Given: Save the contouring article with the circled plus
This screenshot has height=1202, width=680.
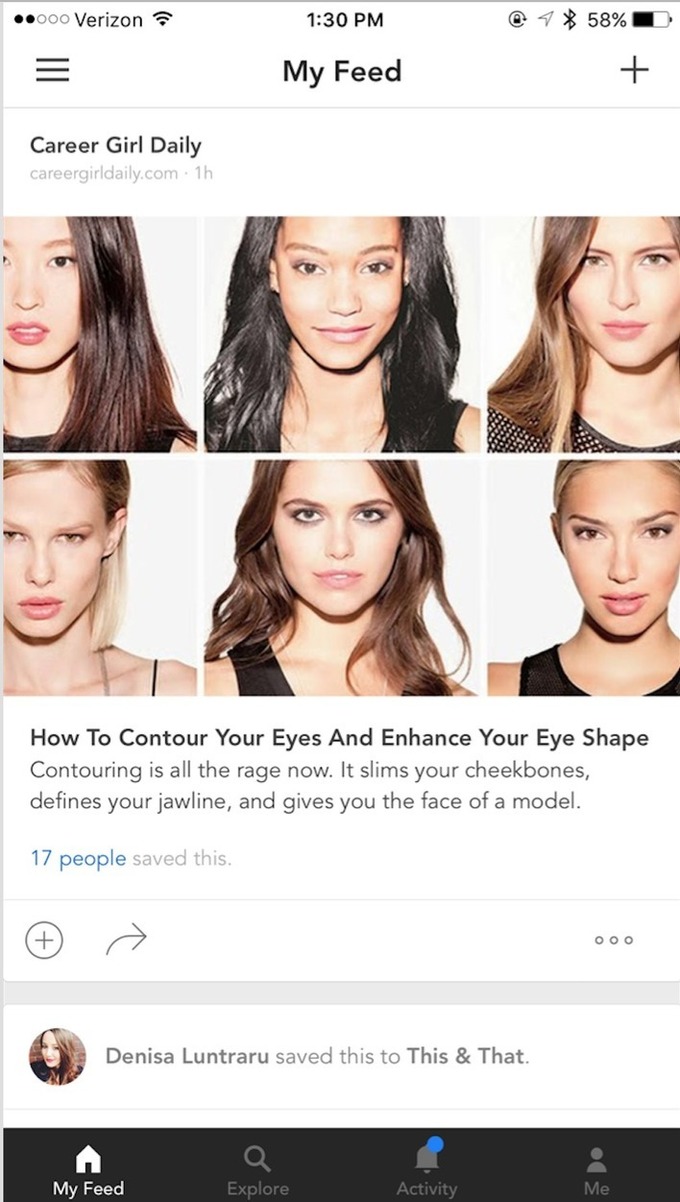Looking at the screenshot, I should 44,940.
